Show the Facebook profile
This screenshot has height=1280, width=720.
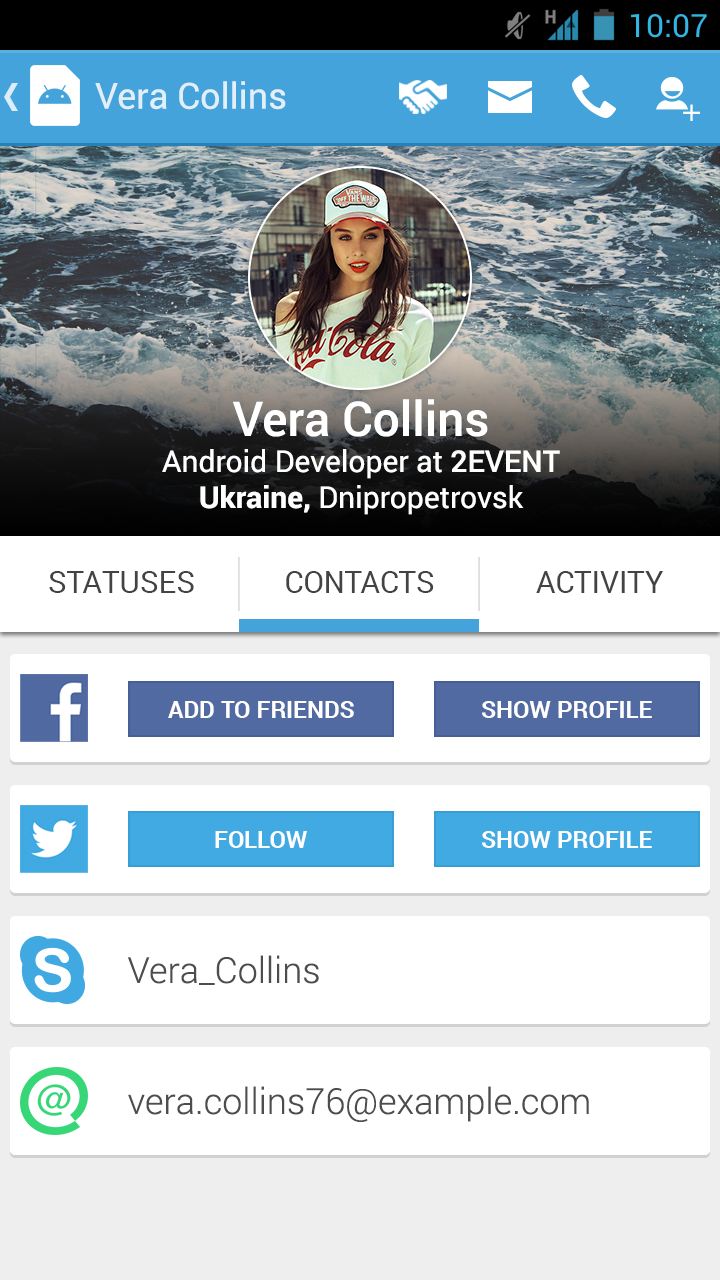[566, 709]
